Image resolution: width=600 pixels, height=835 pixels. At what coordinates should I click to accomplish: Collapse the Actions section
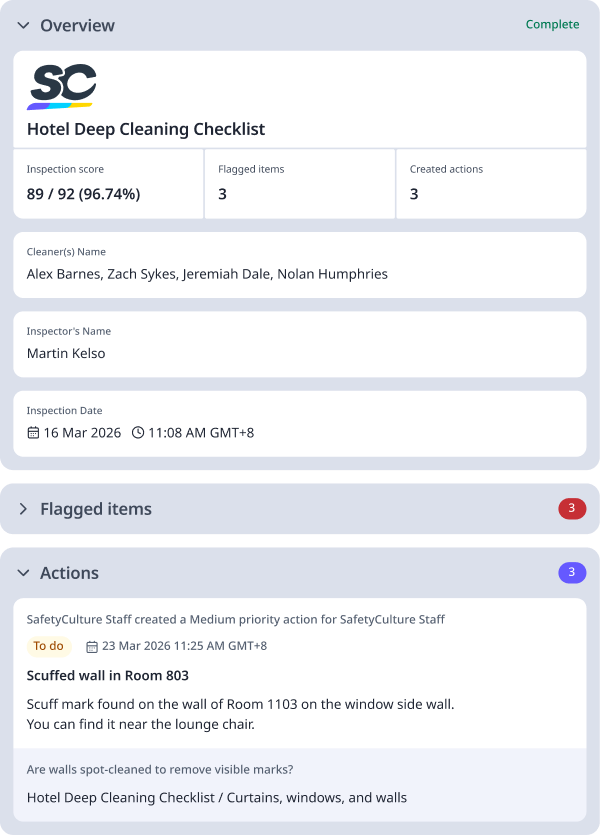point(24,573)
